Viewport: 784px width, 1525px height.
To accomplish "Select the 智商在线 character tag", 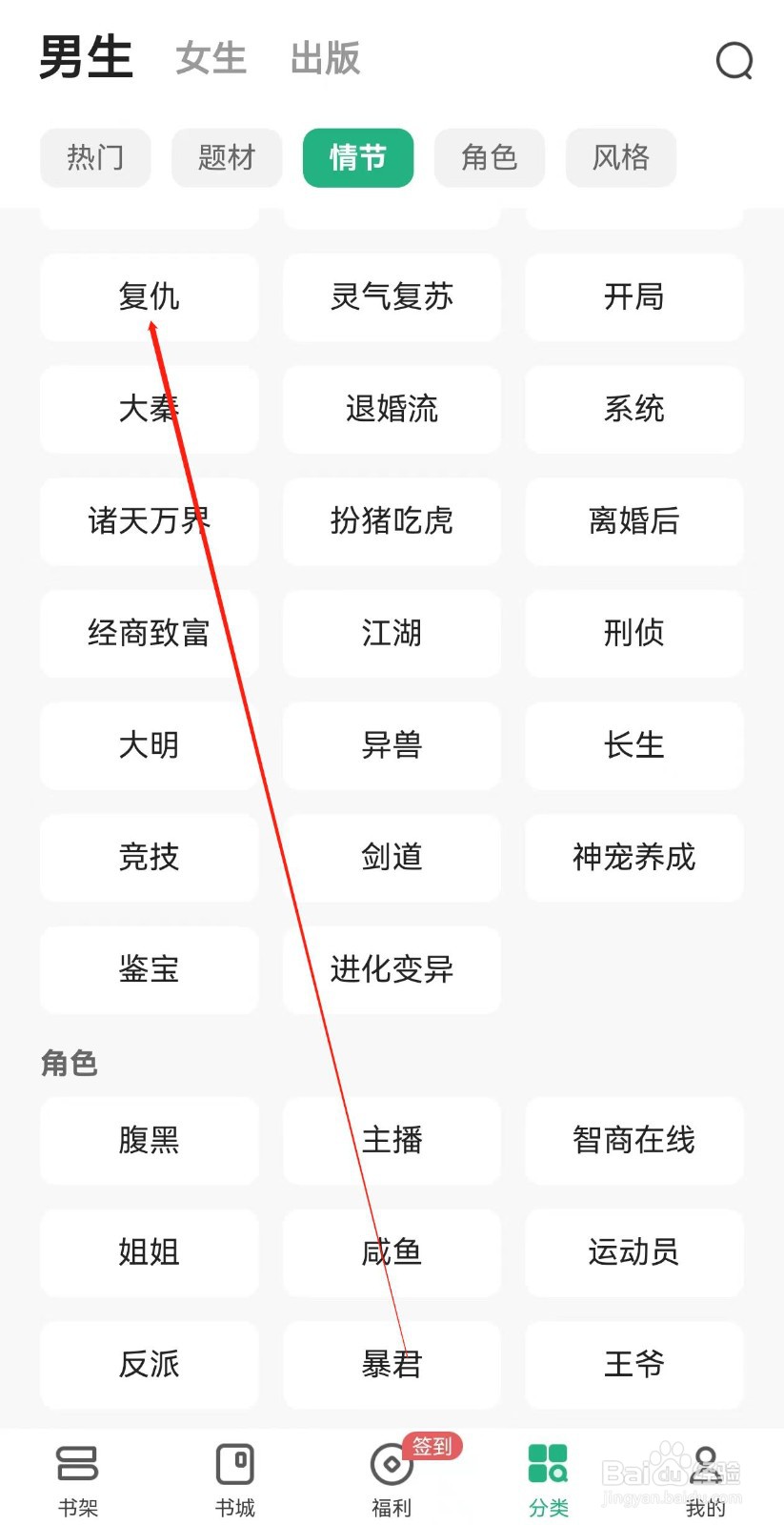I will 633,1141.
